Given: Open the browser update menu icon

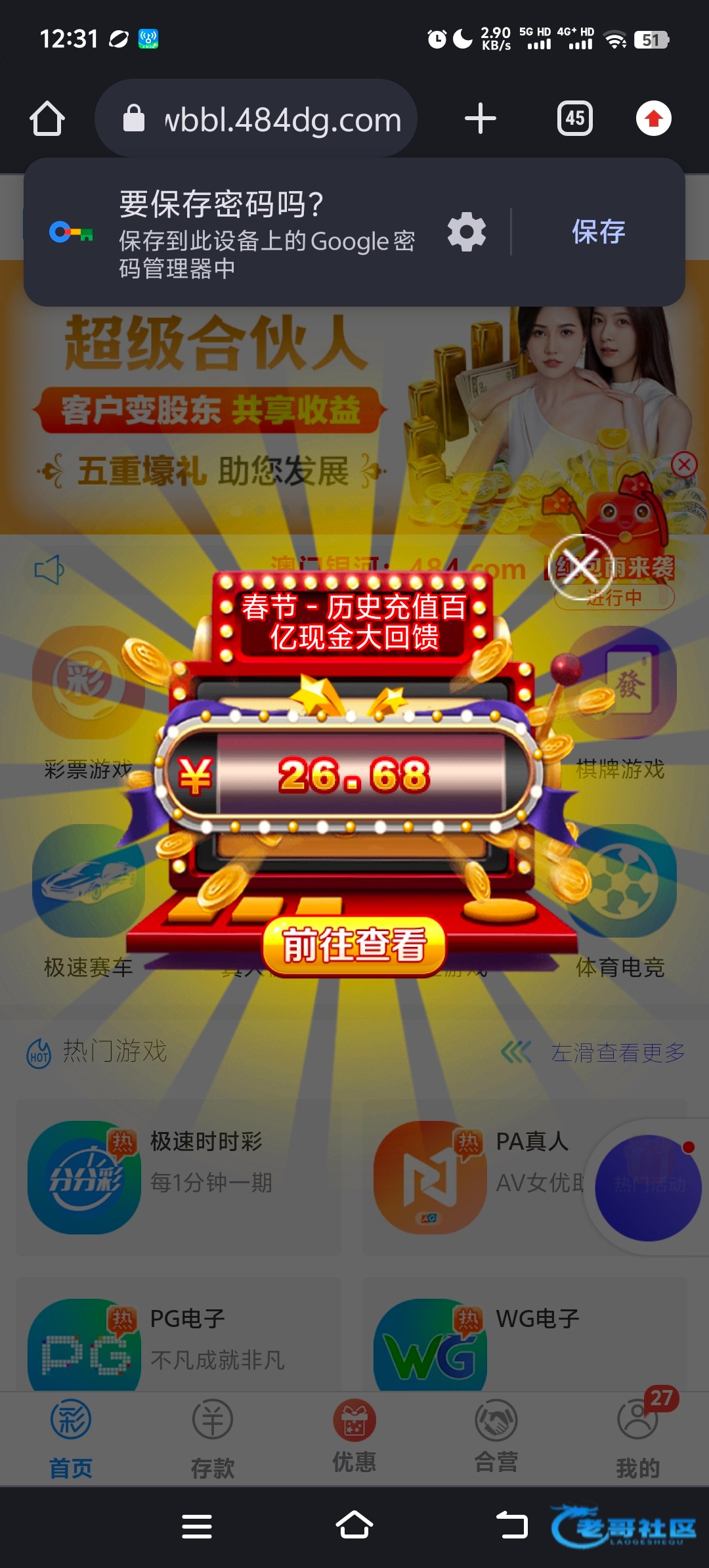Looking at the screenshot, I should click(653, 119).
